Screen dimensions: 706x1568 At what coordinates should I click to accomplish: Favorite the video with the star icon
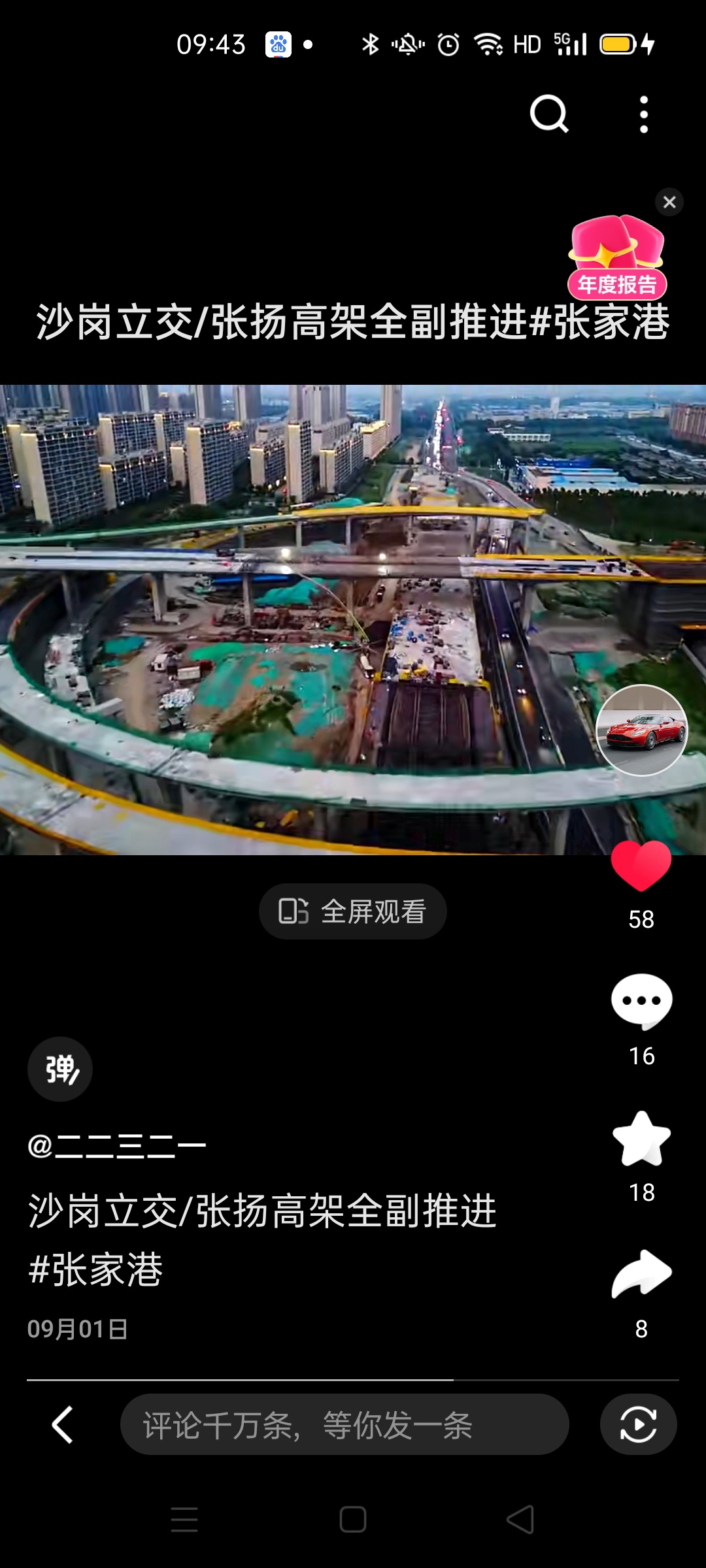(x=641, y=1139)
